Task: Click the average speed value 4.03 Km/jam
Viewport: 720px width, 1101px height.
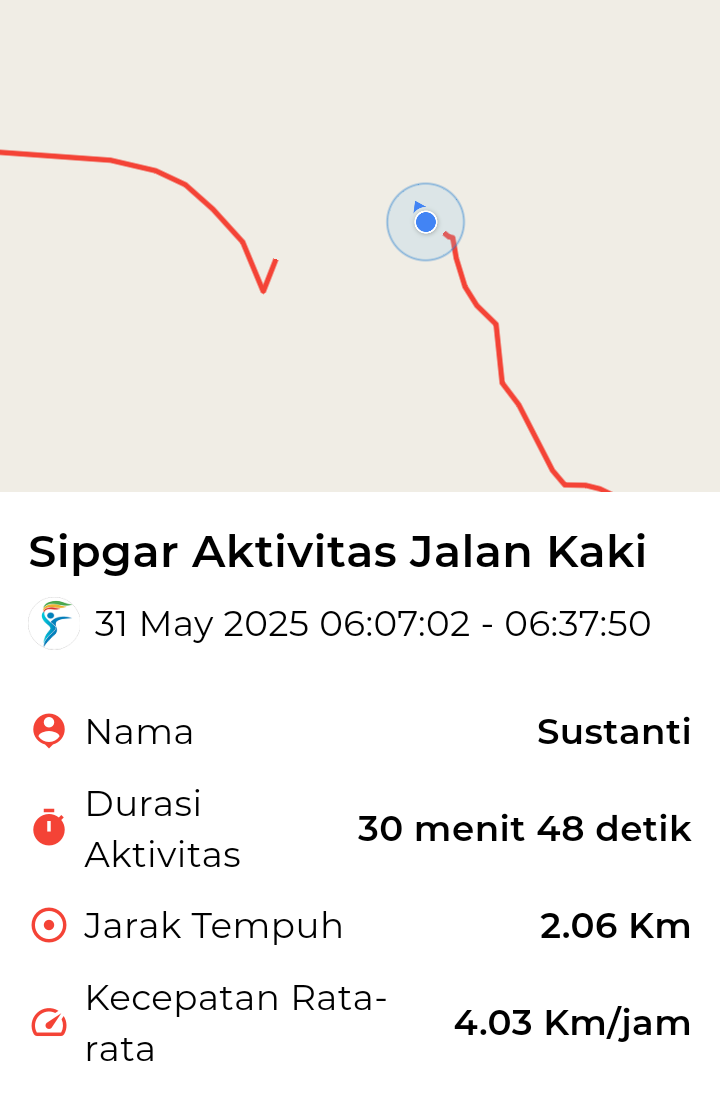Action: (571, 1022)
